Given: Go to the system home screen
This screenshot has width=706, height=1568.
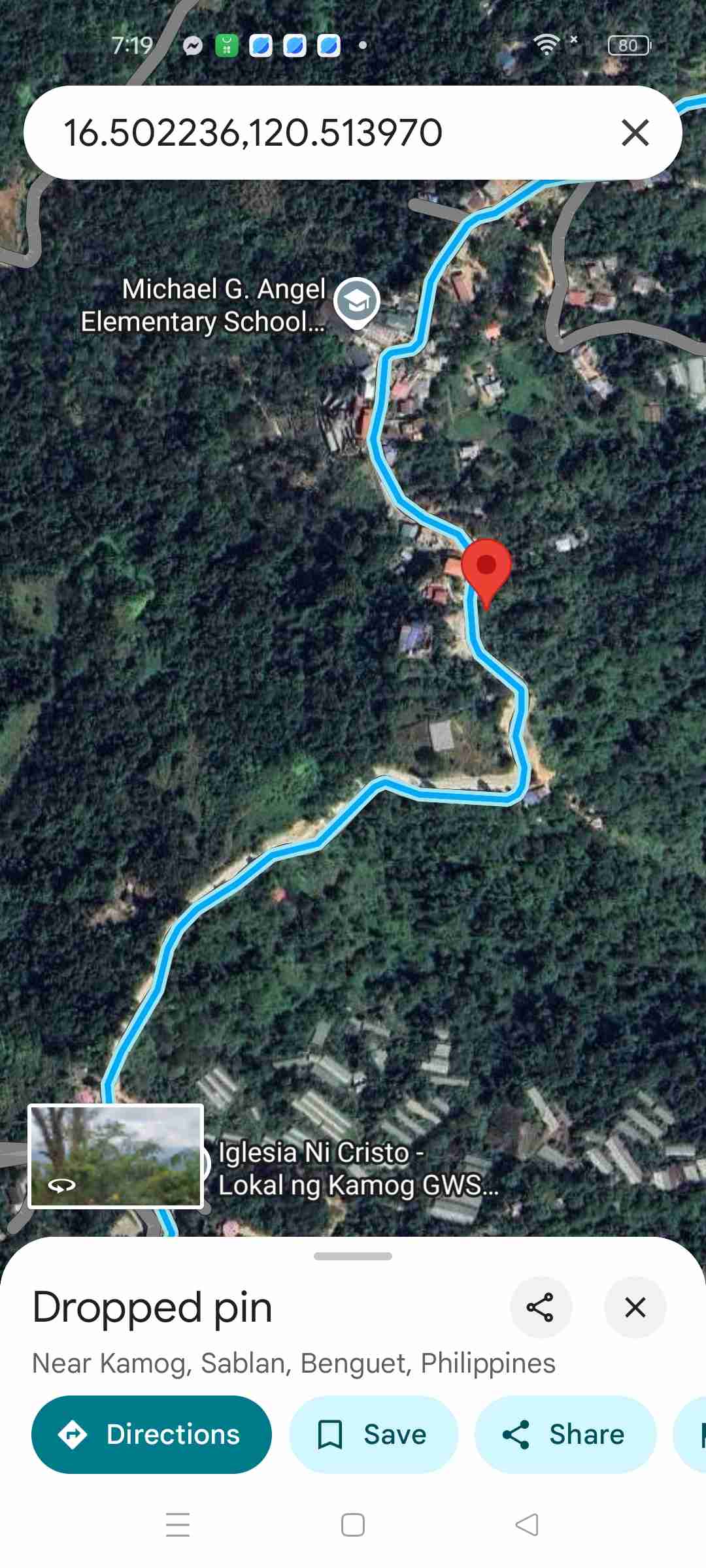Looking at the screenshot, I should (353, 1525).
